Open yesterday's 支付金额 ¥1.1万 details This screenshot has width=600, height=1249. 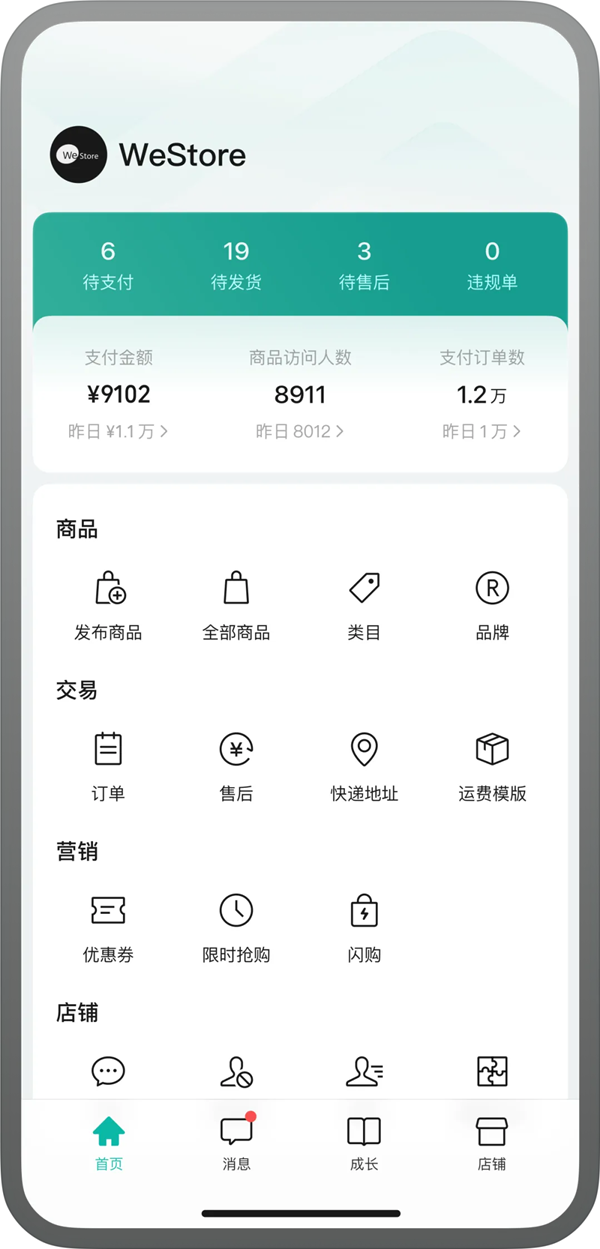click(x=118, y=432)
